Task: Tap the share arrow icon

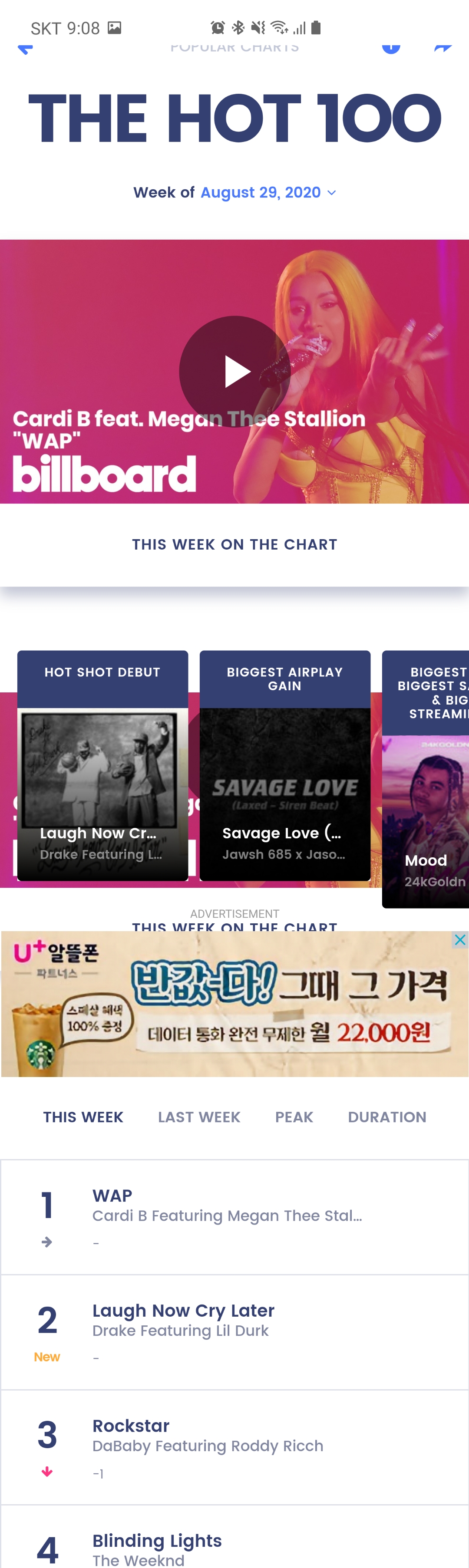Action: tap(443, 47)
